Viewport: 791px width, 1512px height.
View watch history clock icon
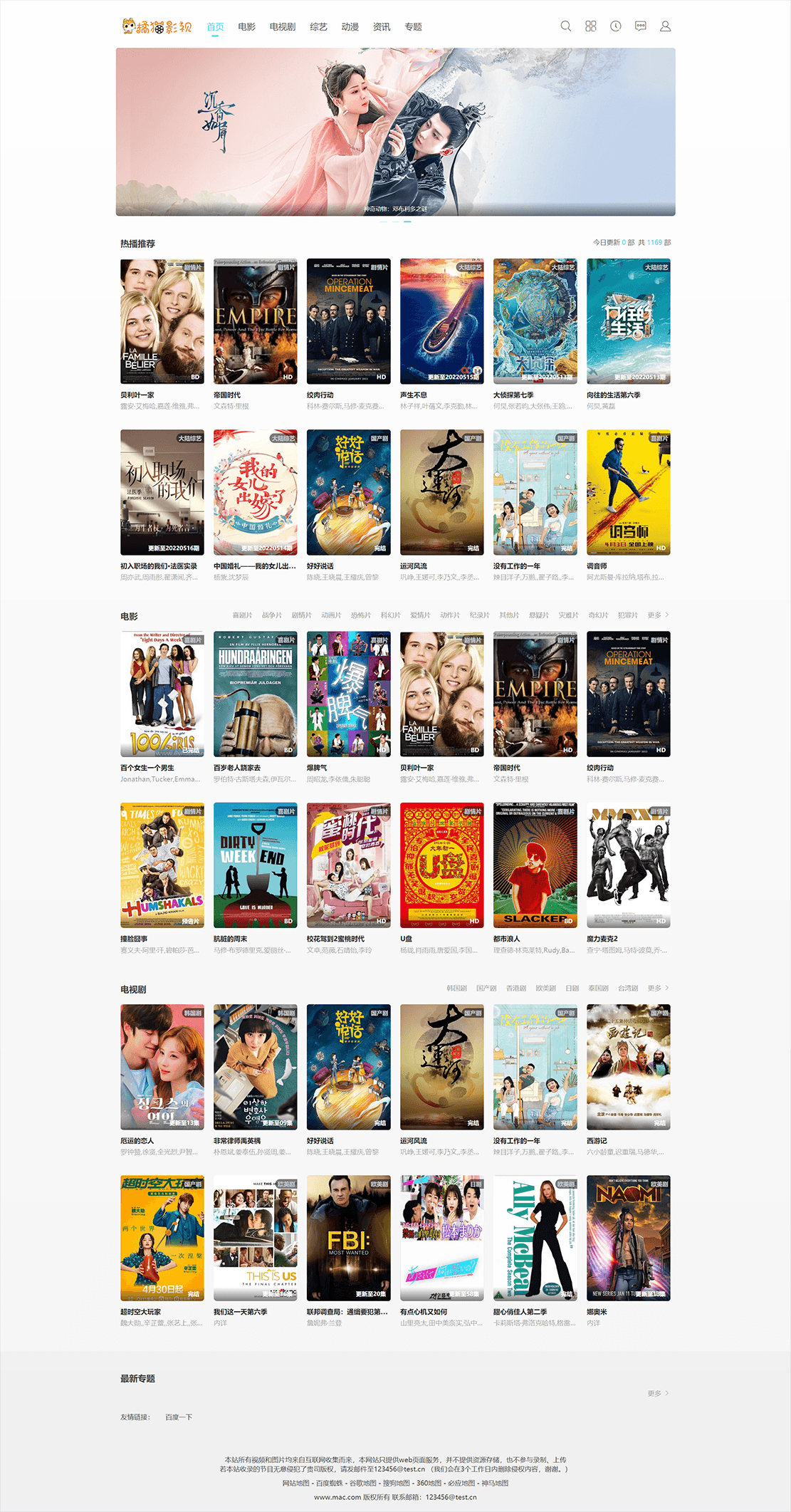616,26
